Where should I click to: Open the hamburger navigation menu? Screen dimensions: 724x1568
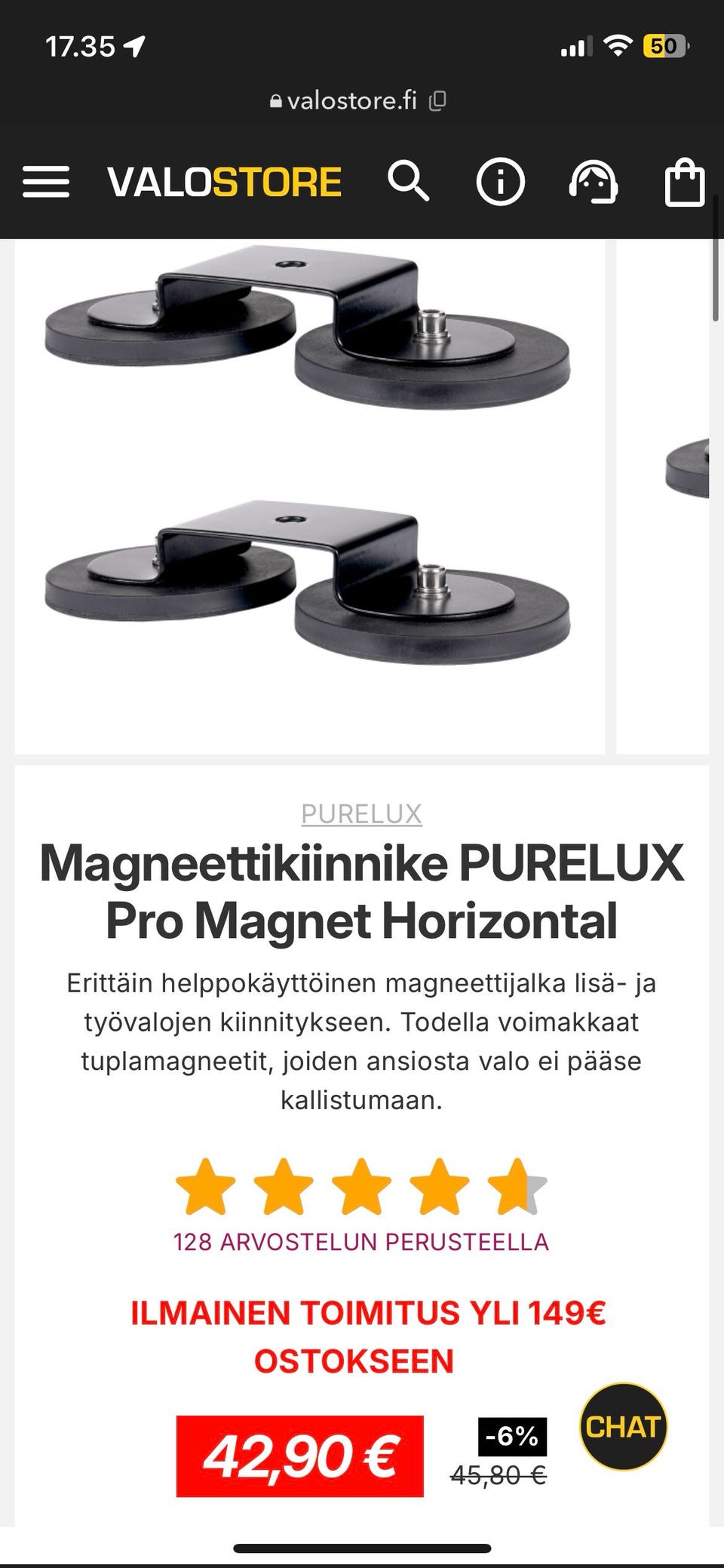coord(47,181)
